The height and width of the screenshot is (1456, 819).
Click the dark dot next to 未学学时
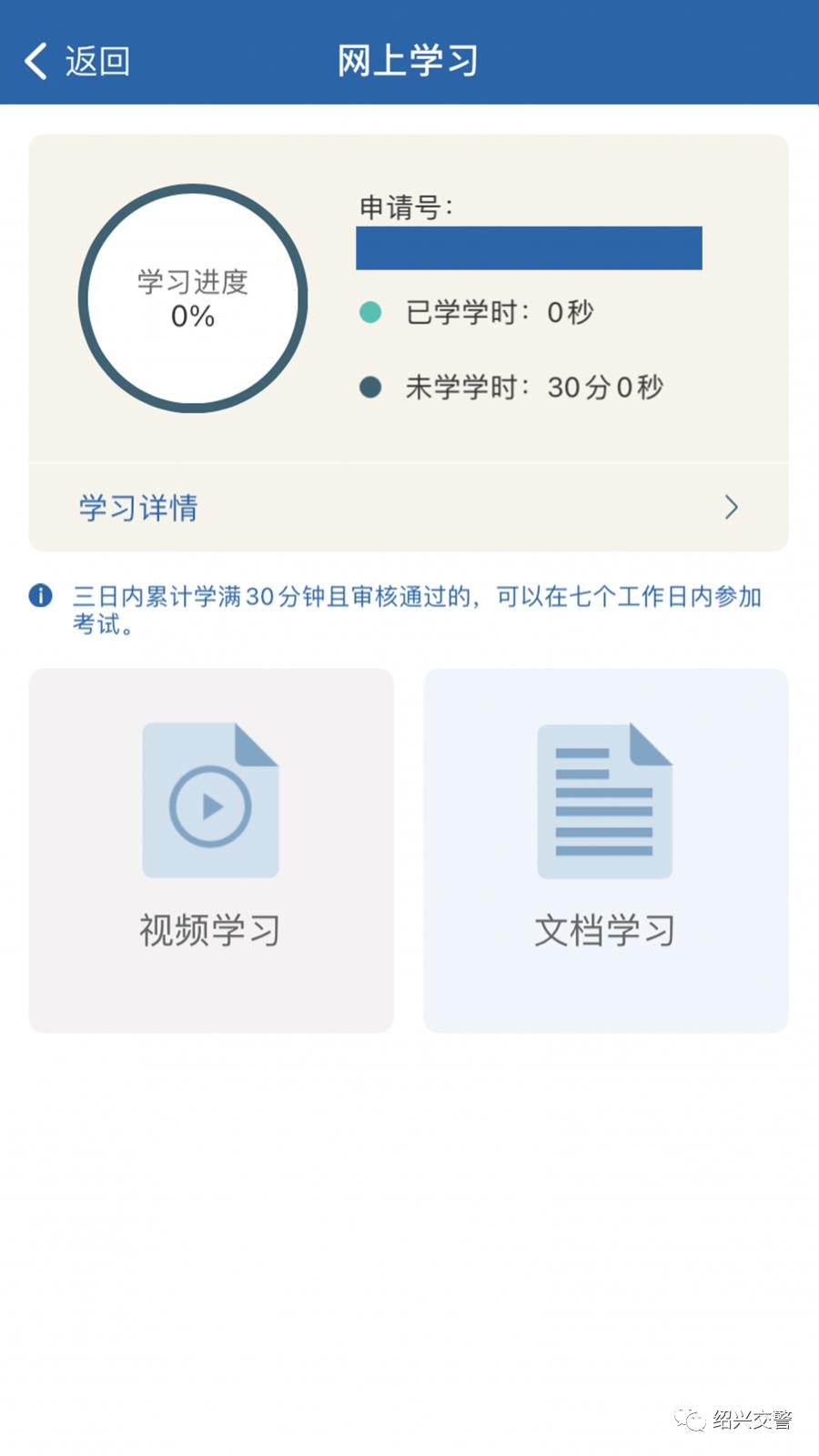[x=371, y=386]
